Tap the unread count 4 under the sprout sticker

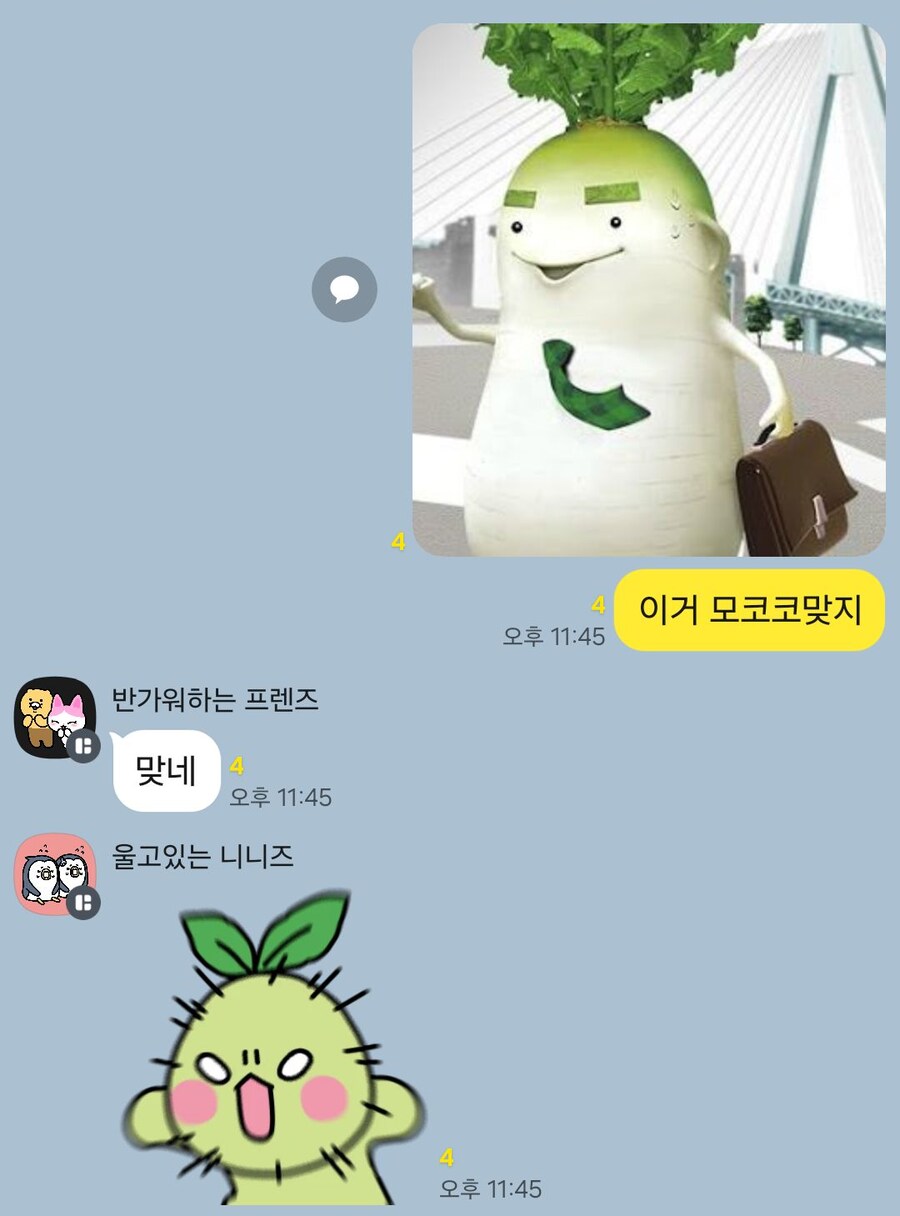click(x=444, y=1159)
